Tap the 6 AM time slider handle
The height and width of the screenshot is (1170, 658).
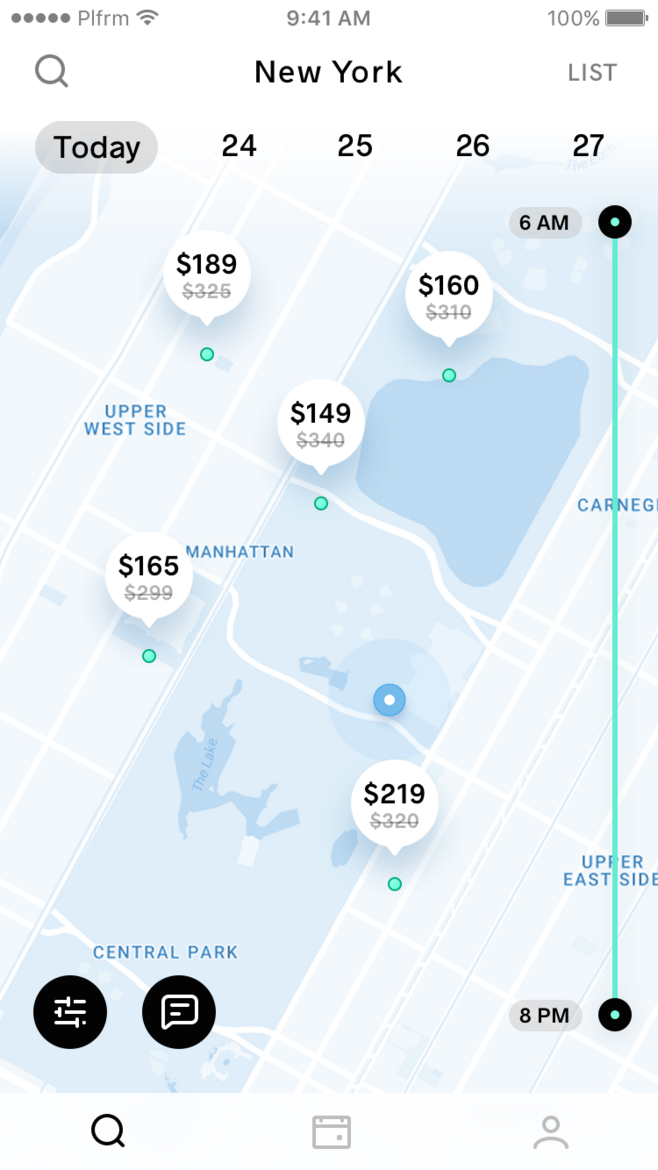(x=615, y=222)
